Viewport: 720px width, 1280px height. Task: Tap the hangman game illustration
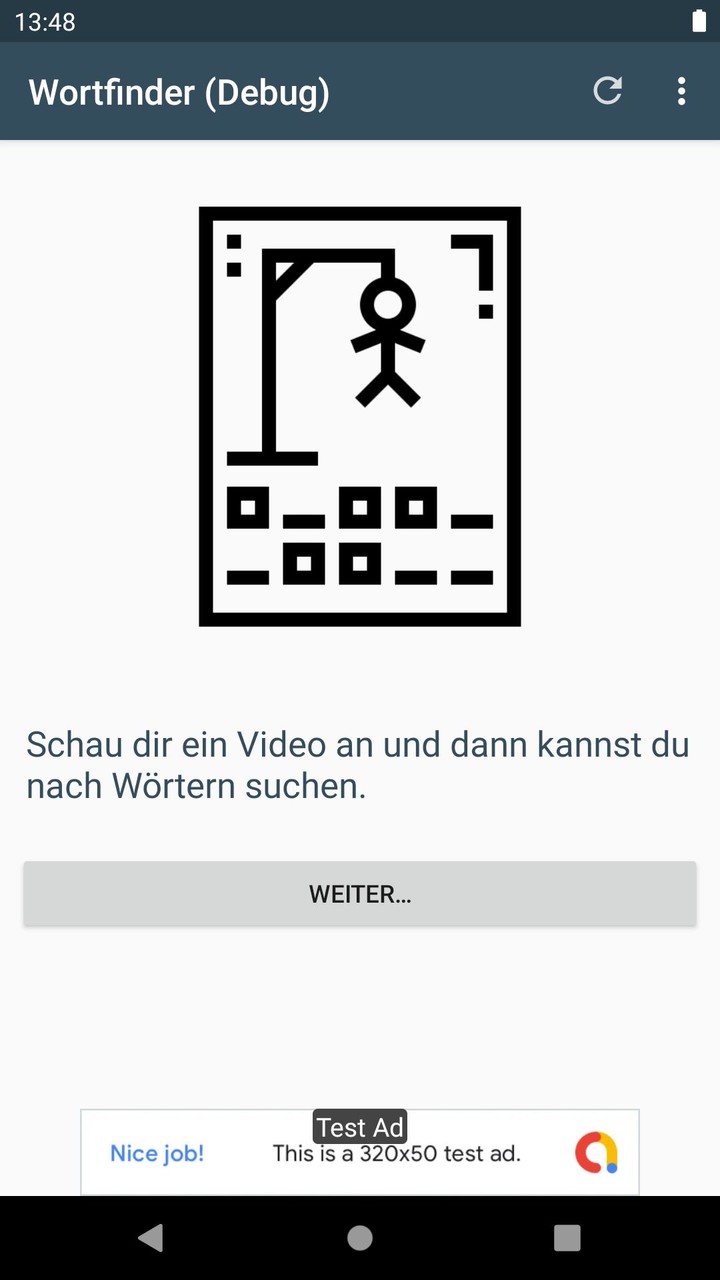click(360, 415)
